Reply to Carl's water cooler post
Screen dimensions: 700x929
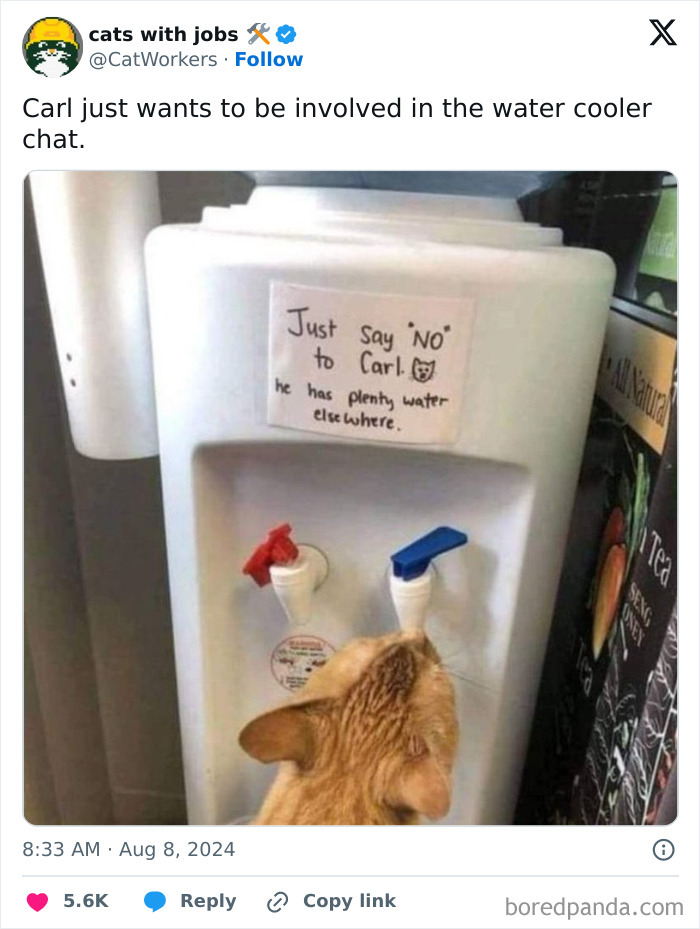[x=190, y=901]
